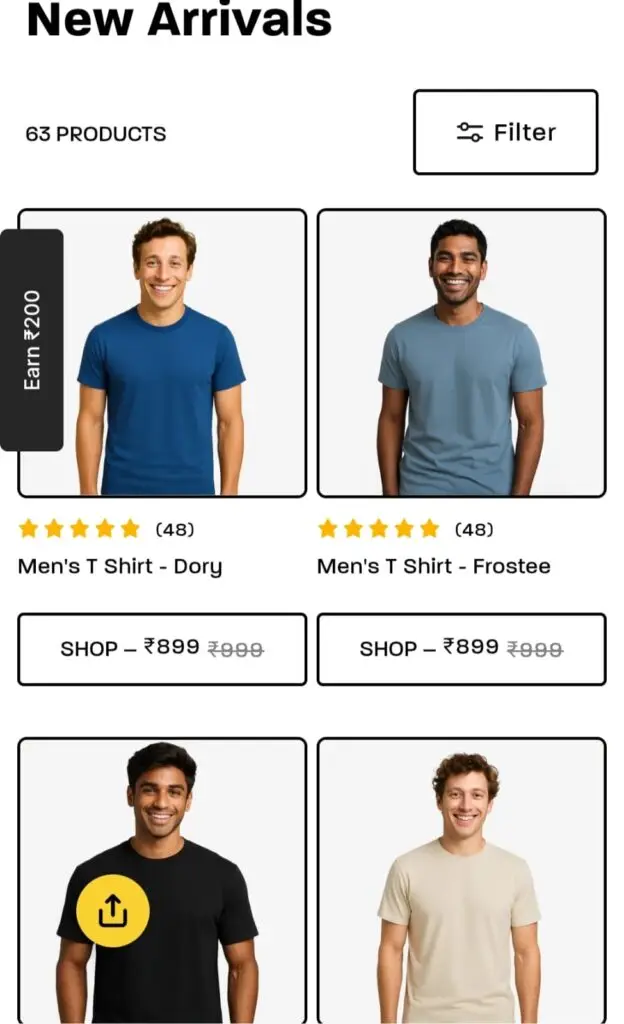The height and width of the screenshot is (1024, 624).
Task: Shop the Dory T Shirt for ₹899
Action: (162, 649)
